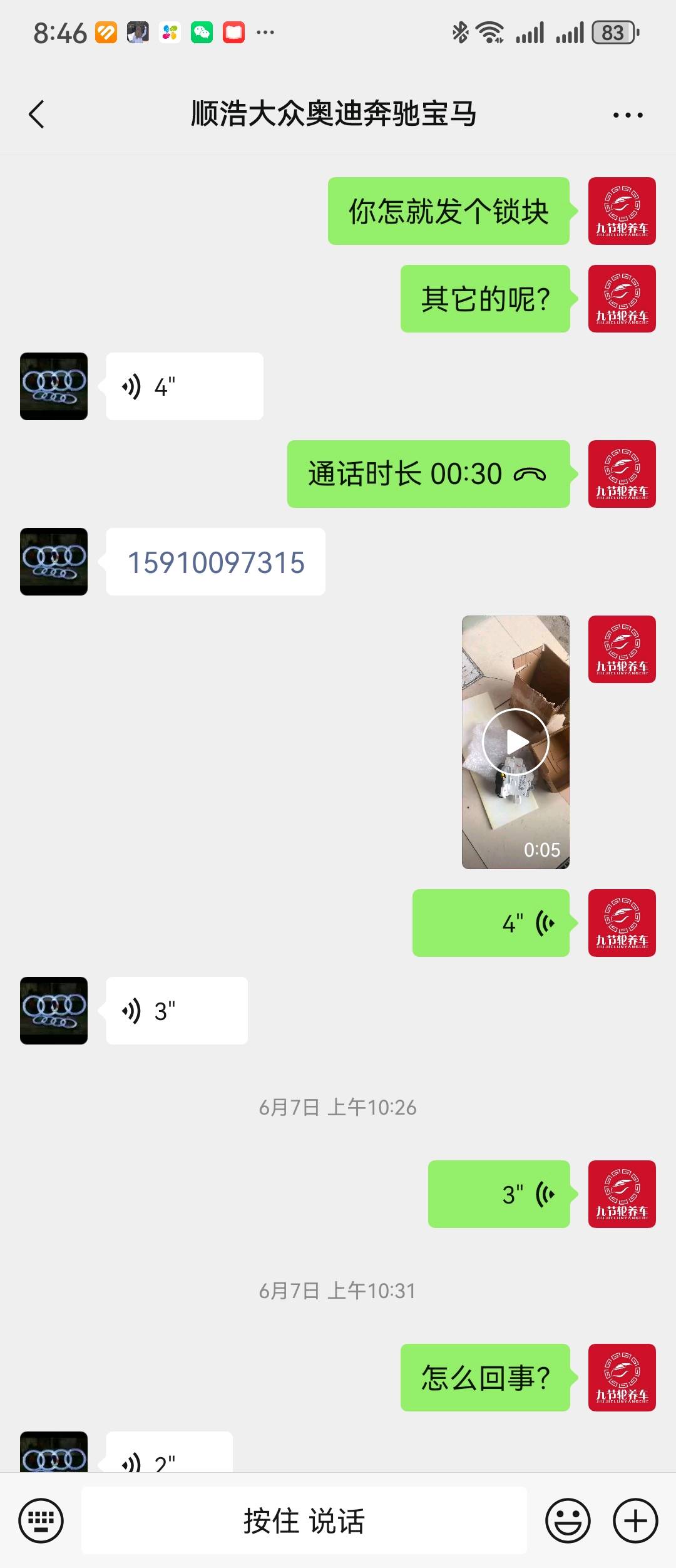Go back from the chat
The width and height of the screenshot is (676, 1568).
(37, 115)
